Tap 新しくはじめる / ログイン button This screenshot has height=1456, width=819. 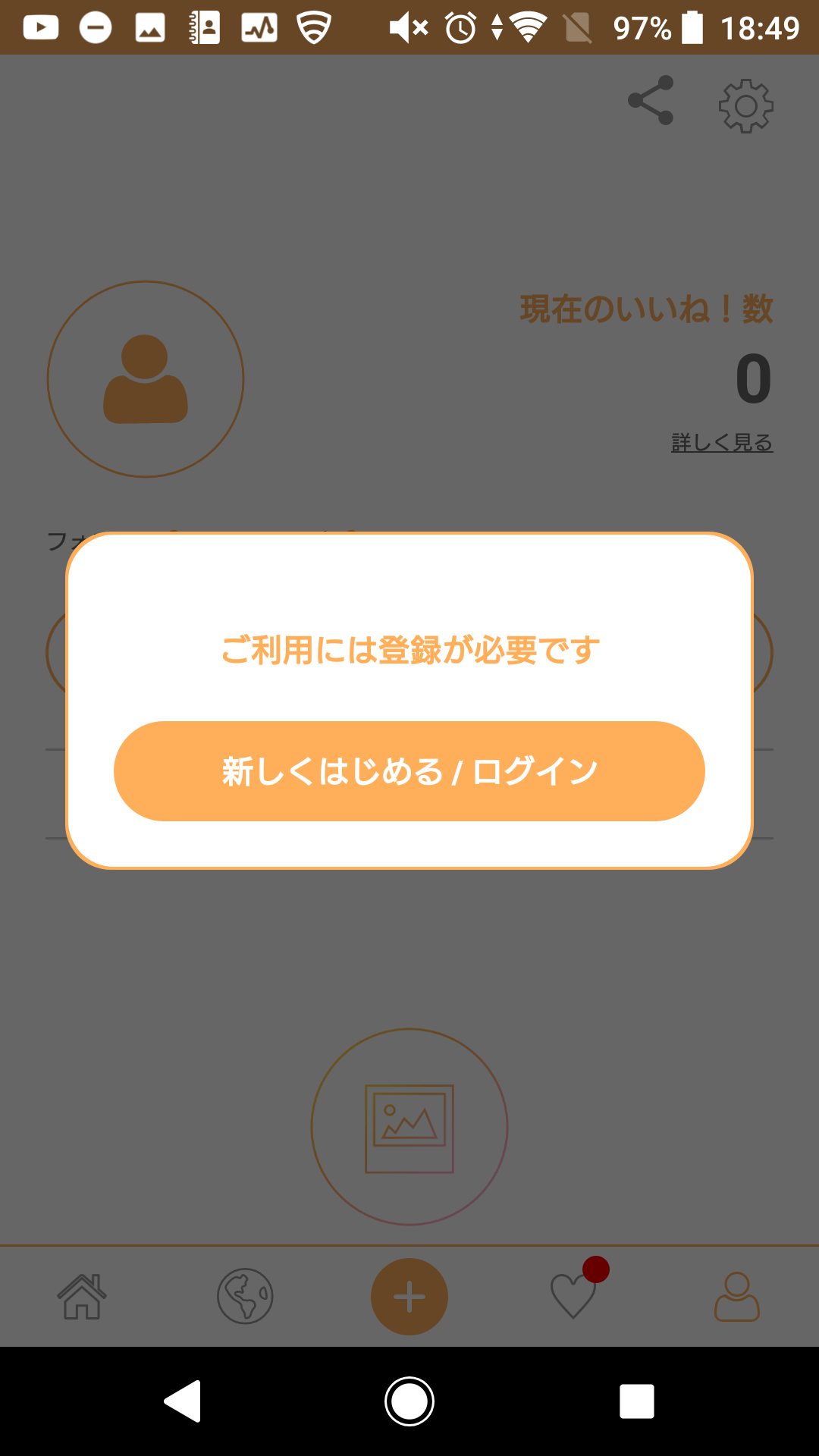click(x=409, y=771)
